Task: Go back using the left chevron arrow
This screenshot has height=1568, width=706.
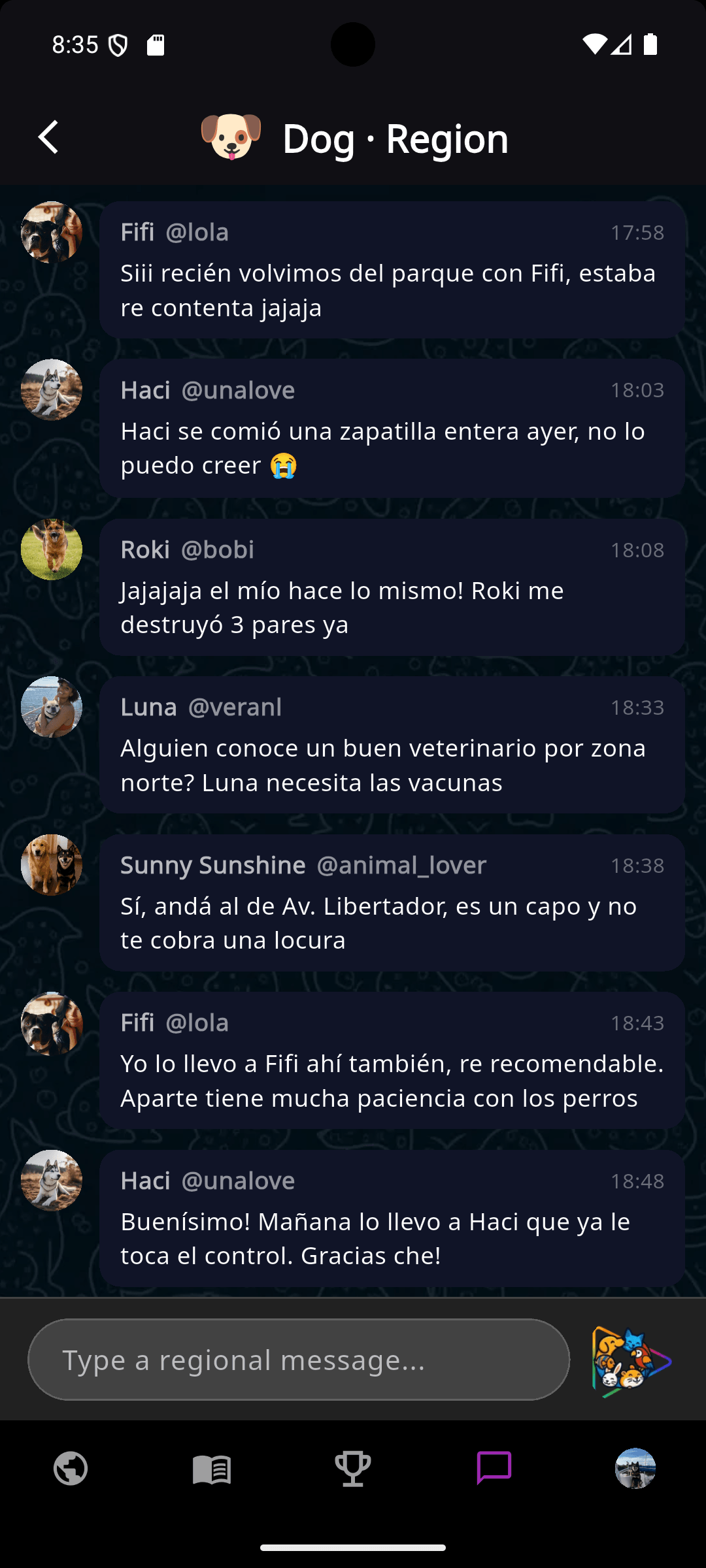Action: click(x=49, y=137)
